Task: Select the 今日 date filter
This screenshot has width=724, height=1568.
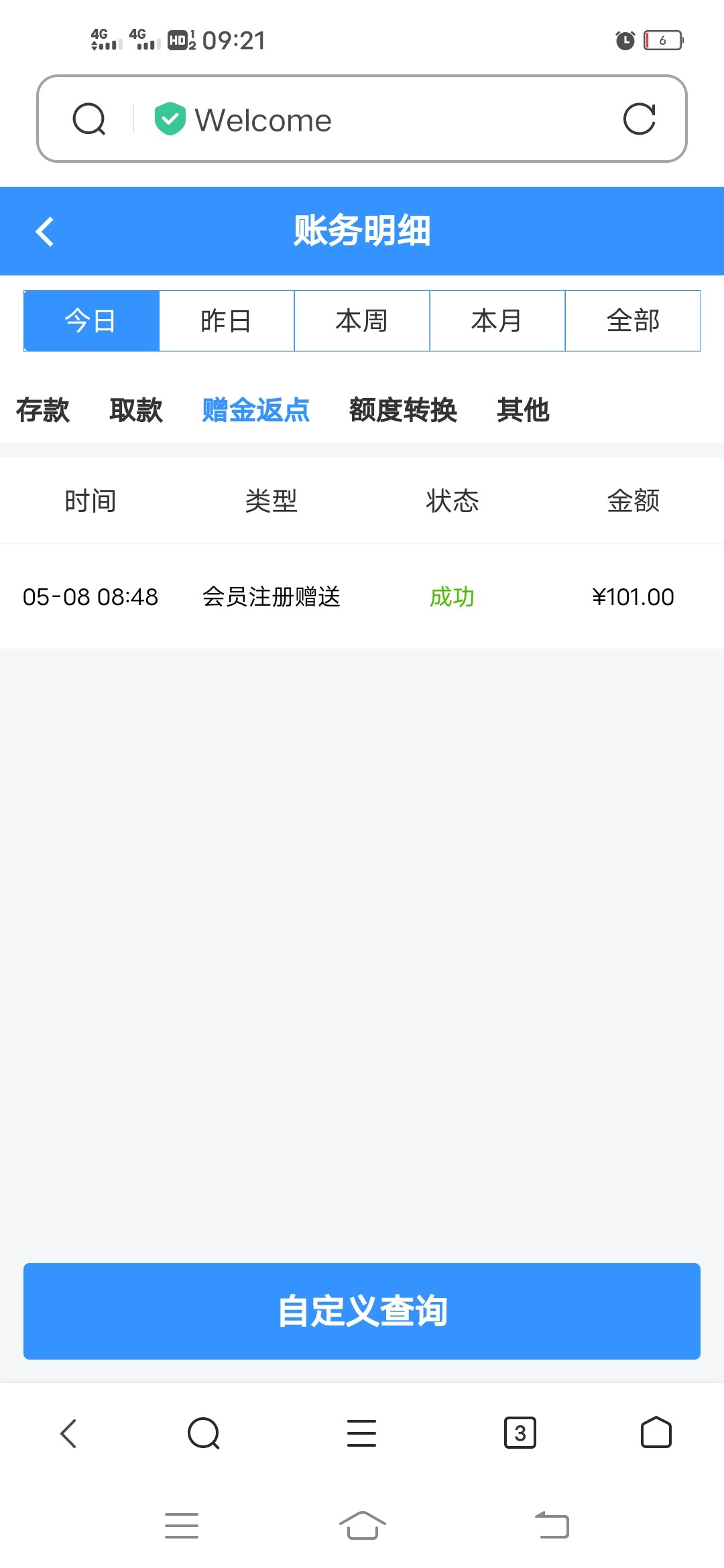Action: point(91,321)
